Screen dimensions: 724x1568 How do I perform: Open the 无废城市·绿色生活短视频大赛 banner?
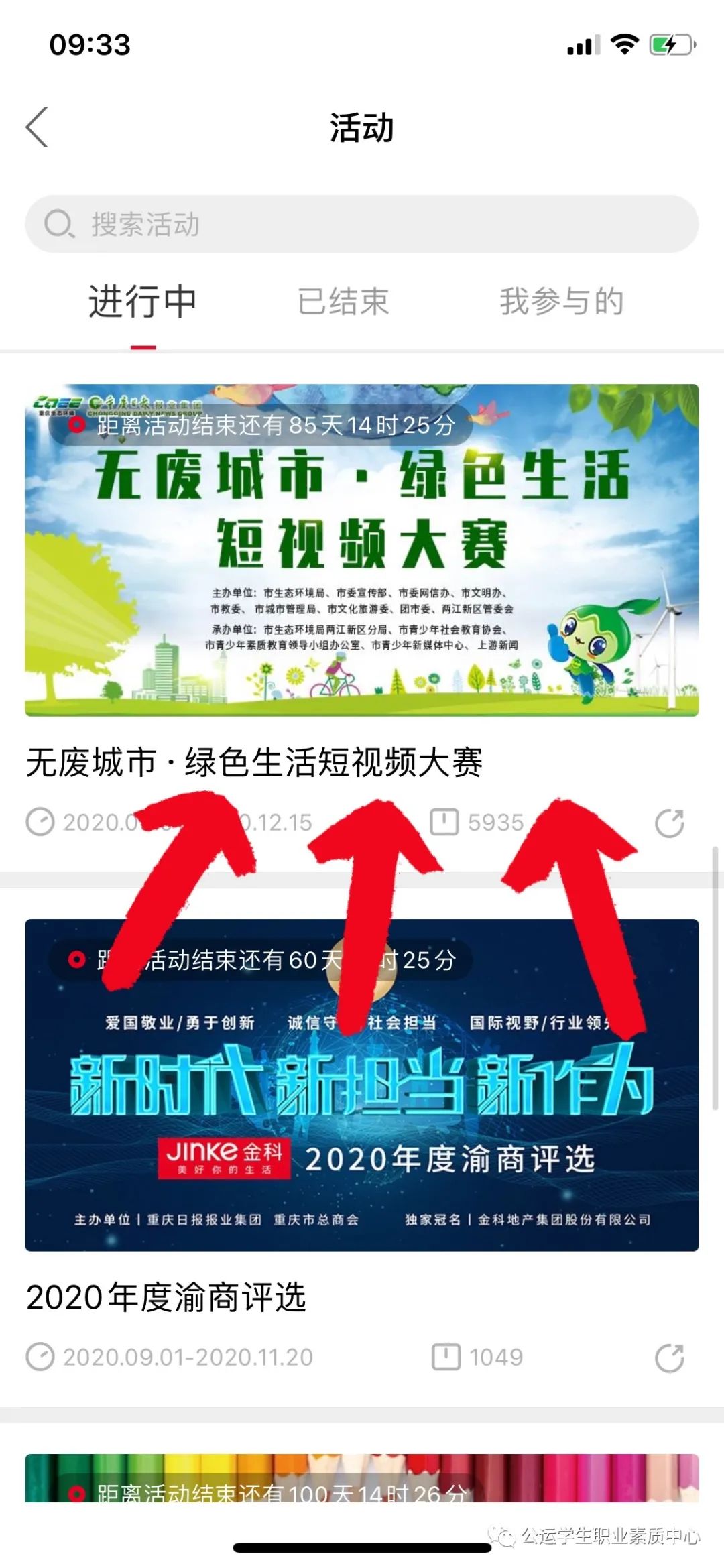362,550
